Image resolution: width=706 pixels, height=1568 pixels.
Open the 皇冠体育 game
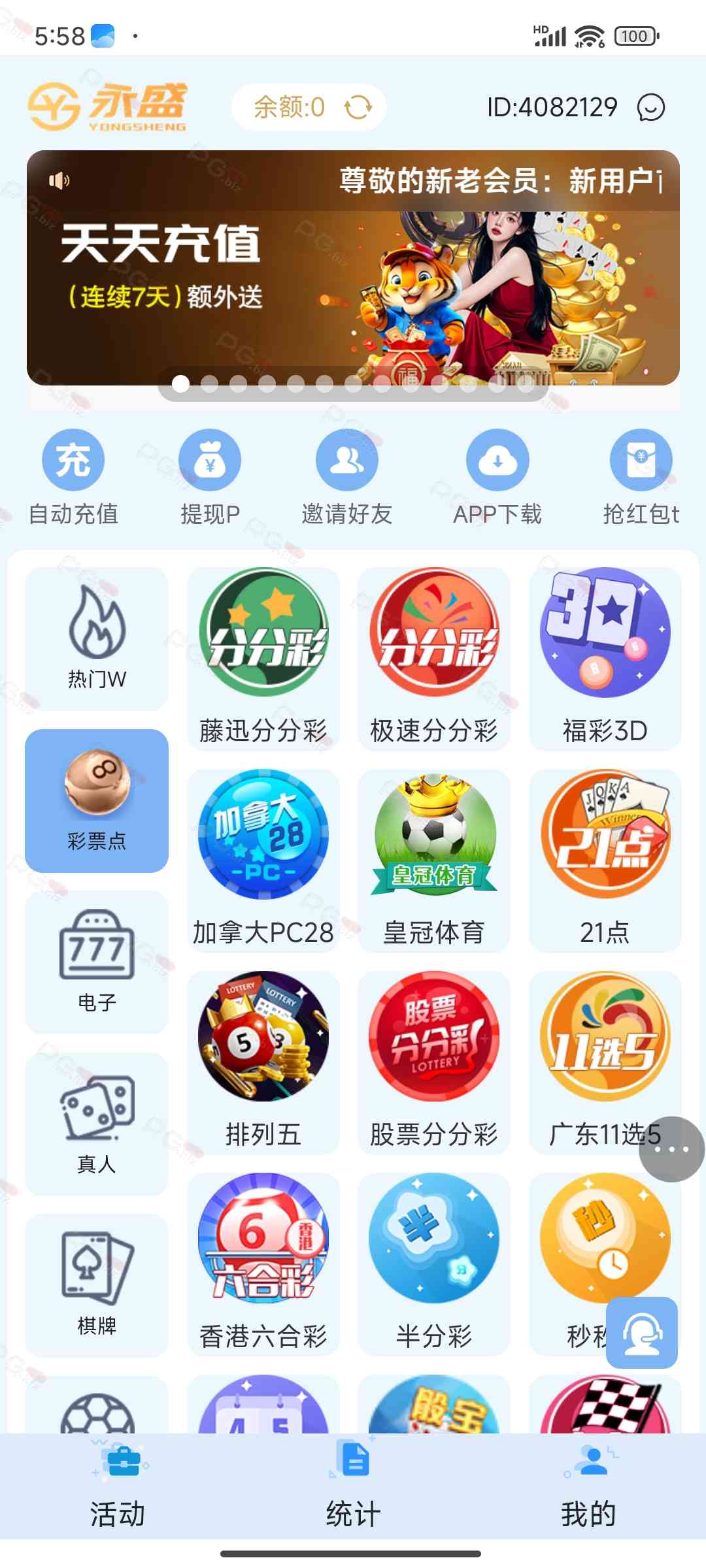tap(434, 860)
